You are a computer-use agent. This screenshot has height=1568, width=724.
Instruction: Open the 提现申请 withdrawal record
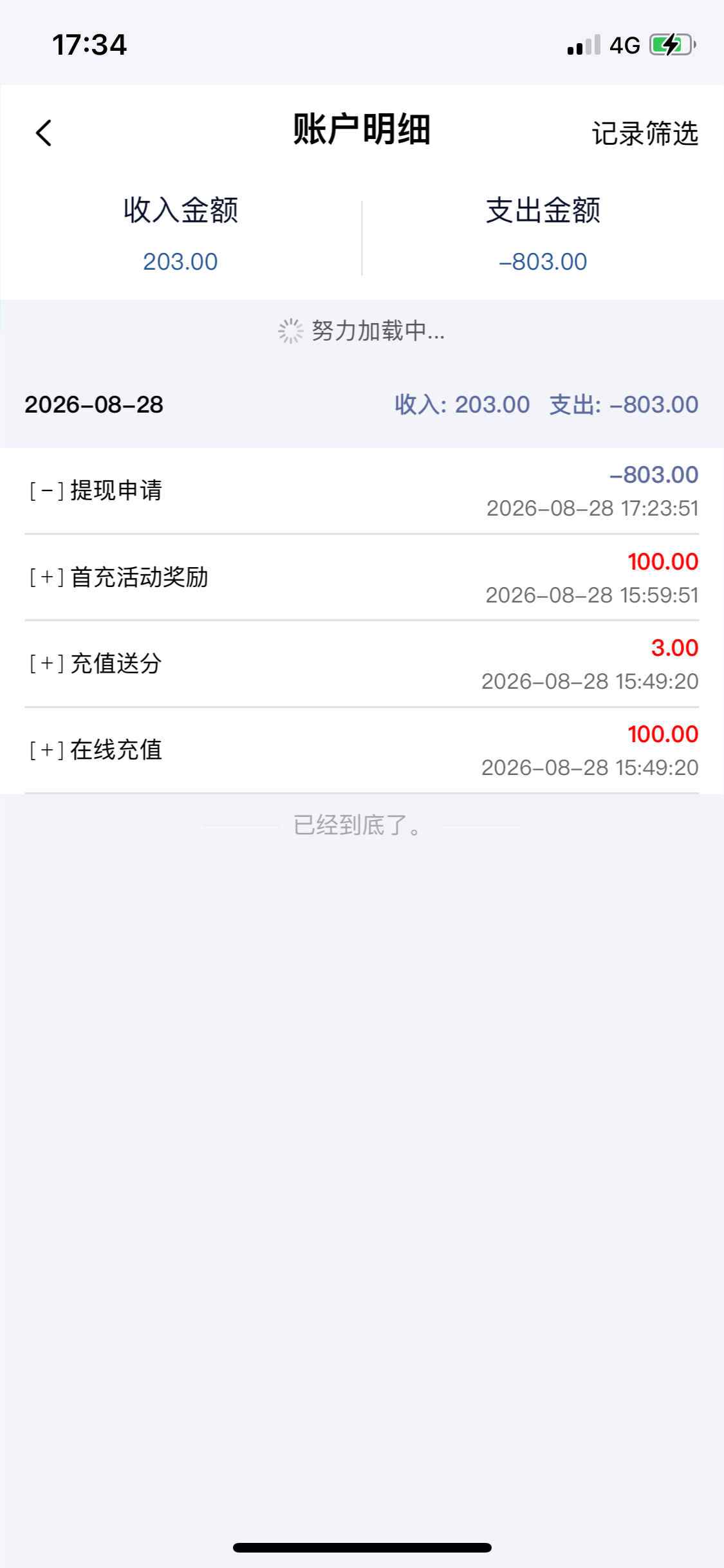[362, 491]
